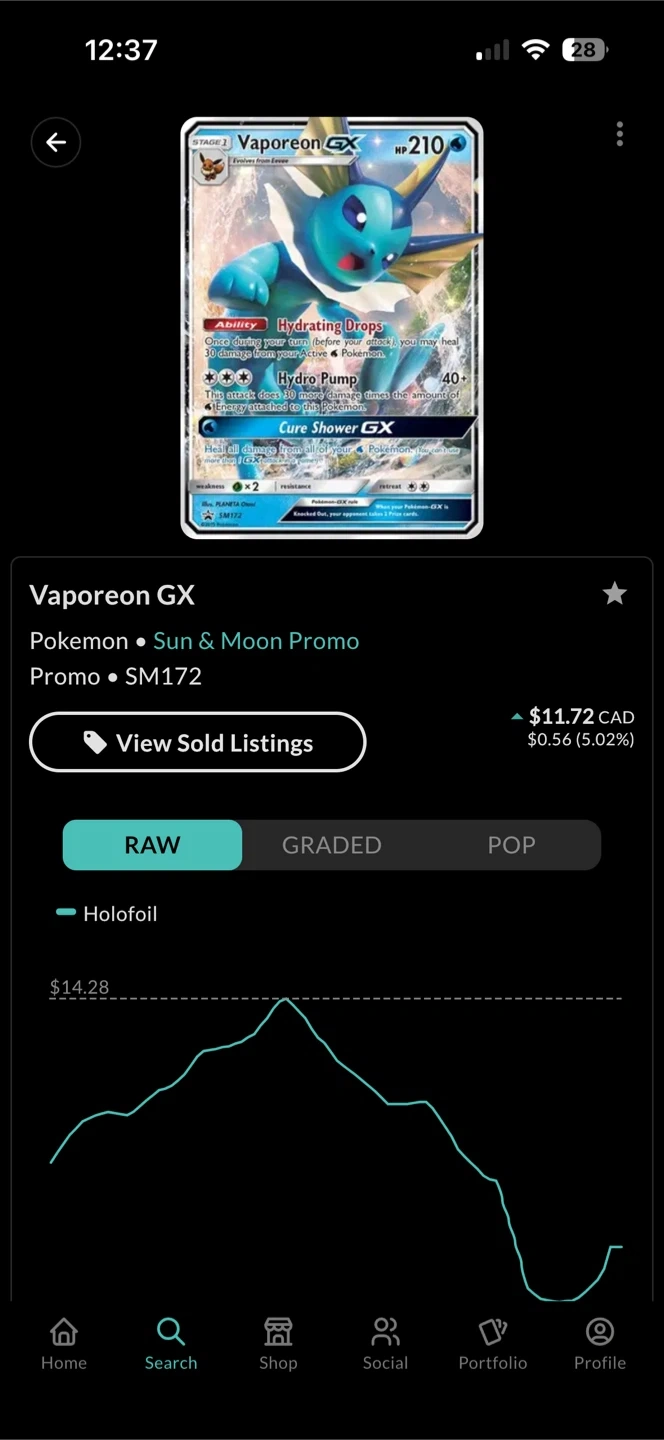Open the Search tab
Image resolution: width=664 pixels, height=1440 pixels.
(x=171, y=1344)
